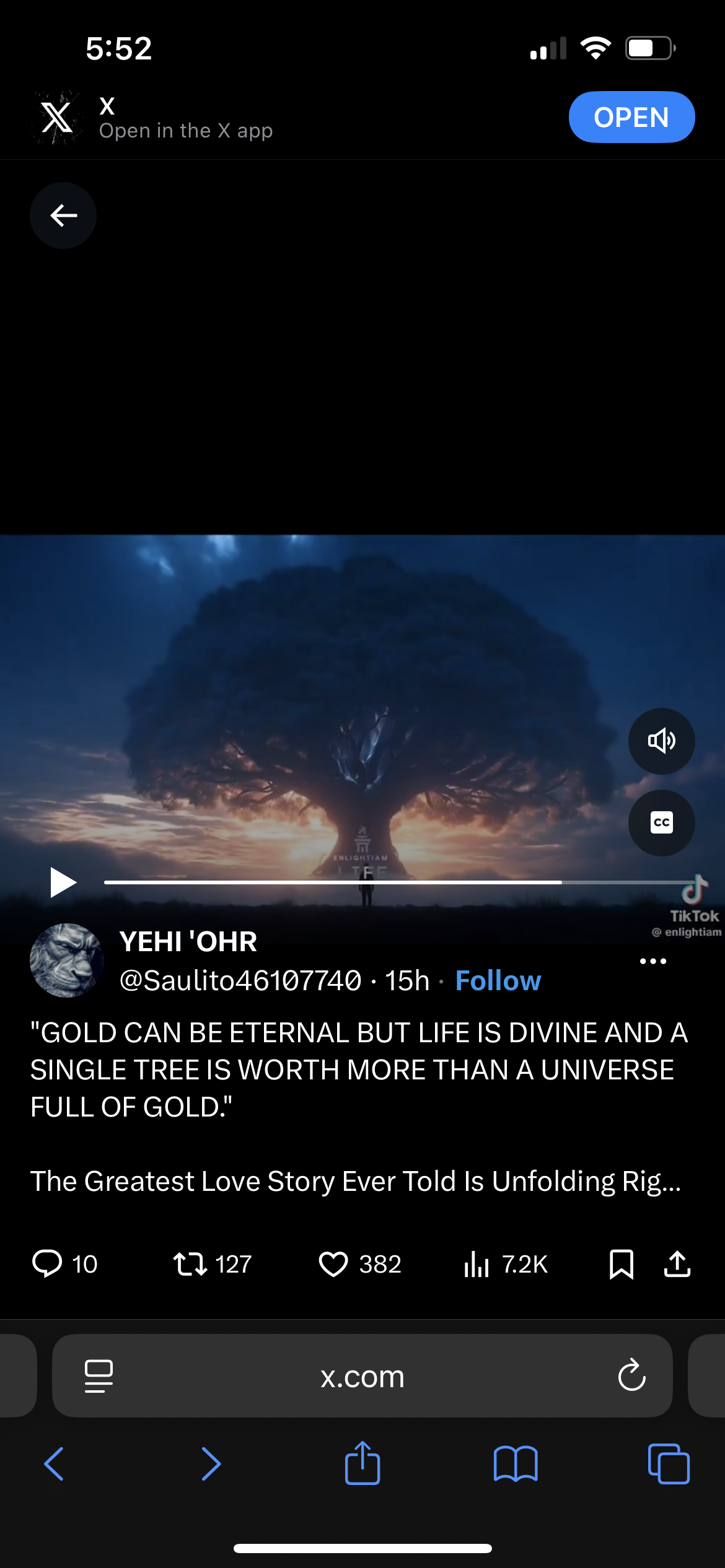Viewport: 725px width, 1568px height.
Task: Open the Safari tabs overview
Action: point(668,1464)
